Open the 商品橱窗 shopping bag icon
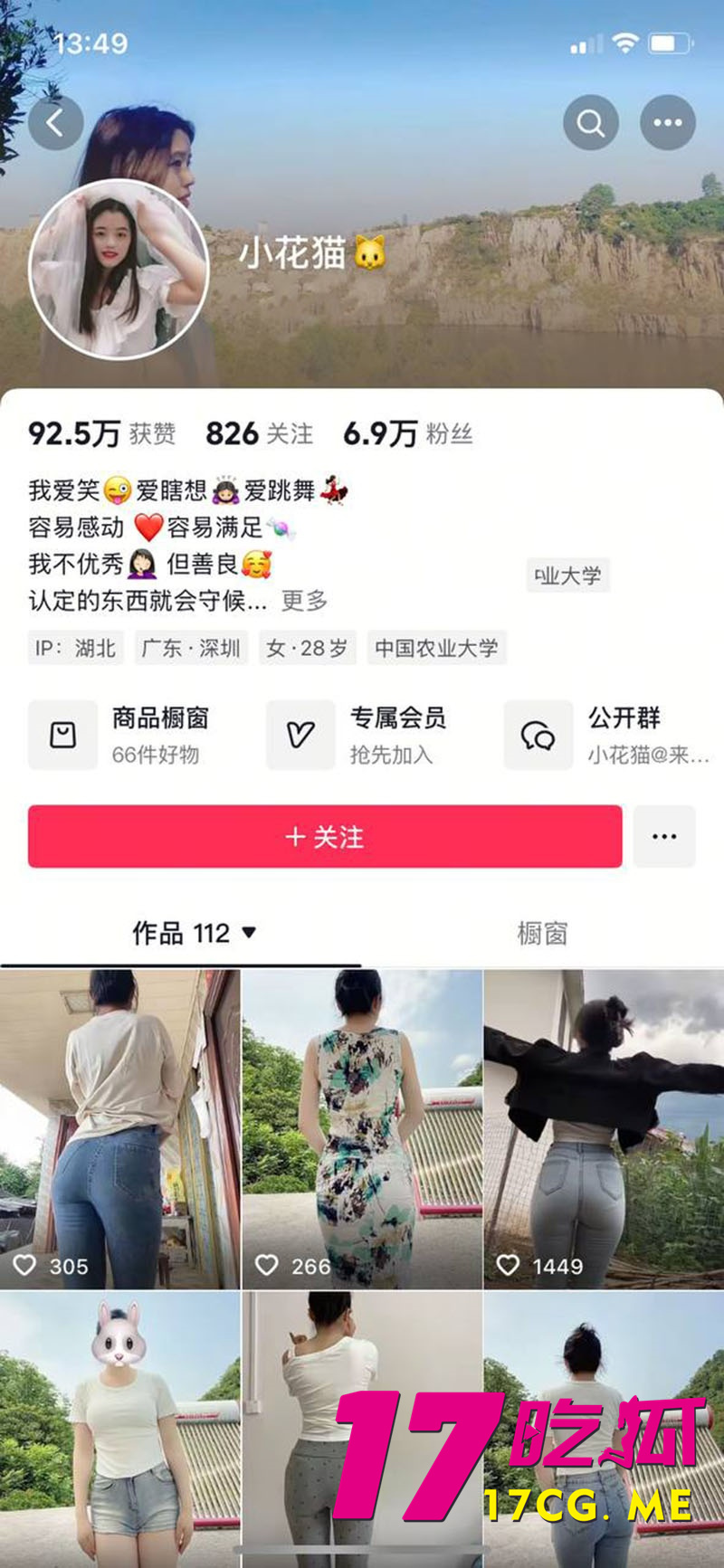 62,735
